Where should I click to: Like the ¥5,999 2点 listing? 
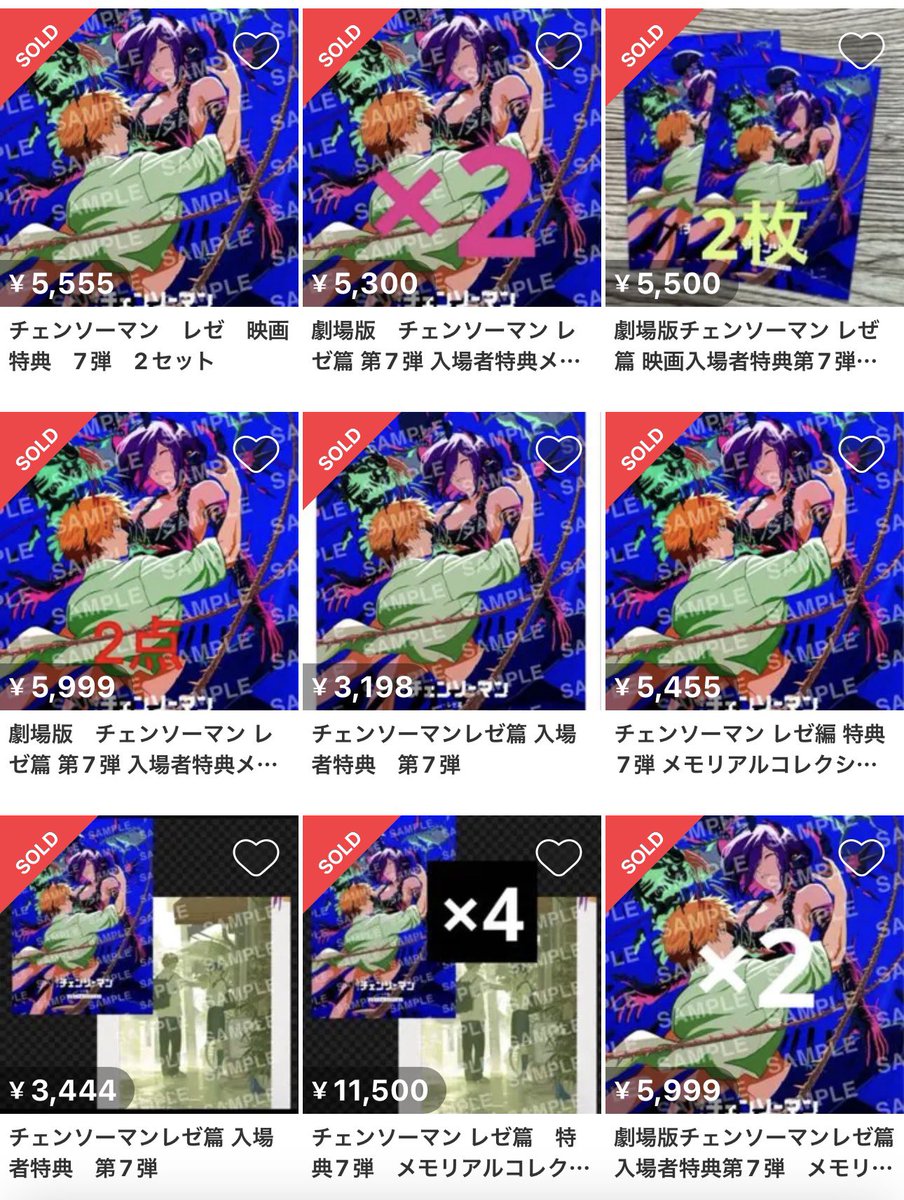click(x=256, y=454)
